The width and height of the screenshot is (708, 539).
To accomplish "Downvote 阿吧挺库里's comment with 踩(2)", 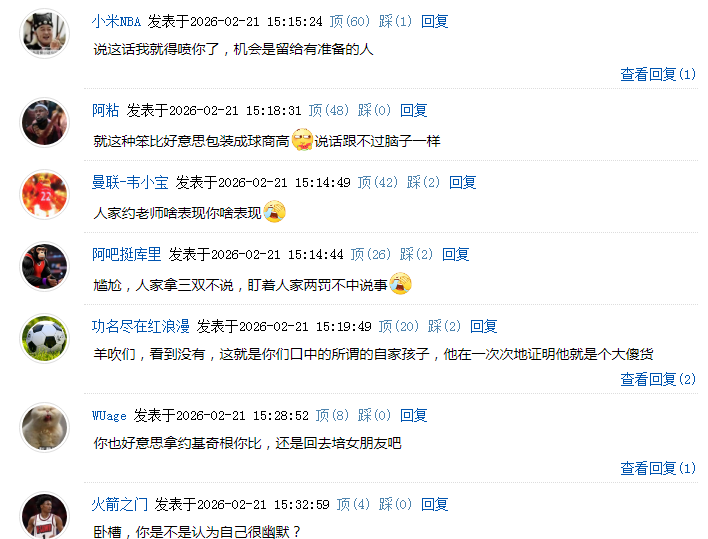I will [x=416, y=254].
